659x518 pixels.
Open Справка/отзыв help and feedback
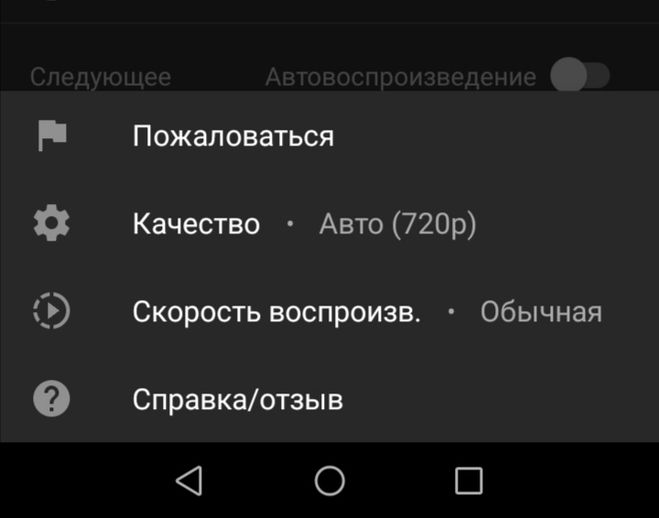pos(238,401)
